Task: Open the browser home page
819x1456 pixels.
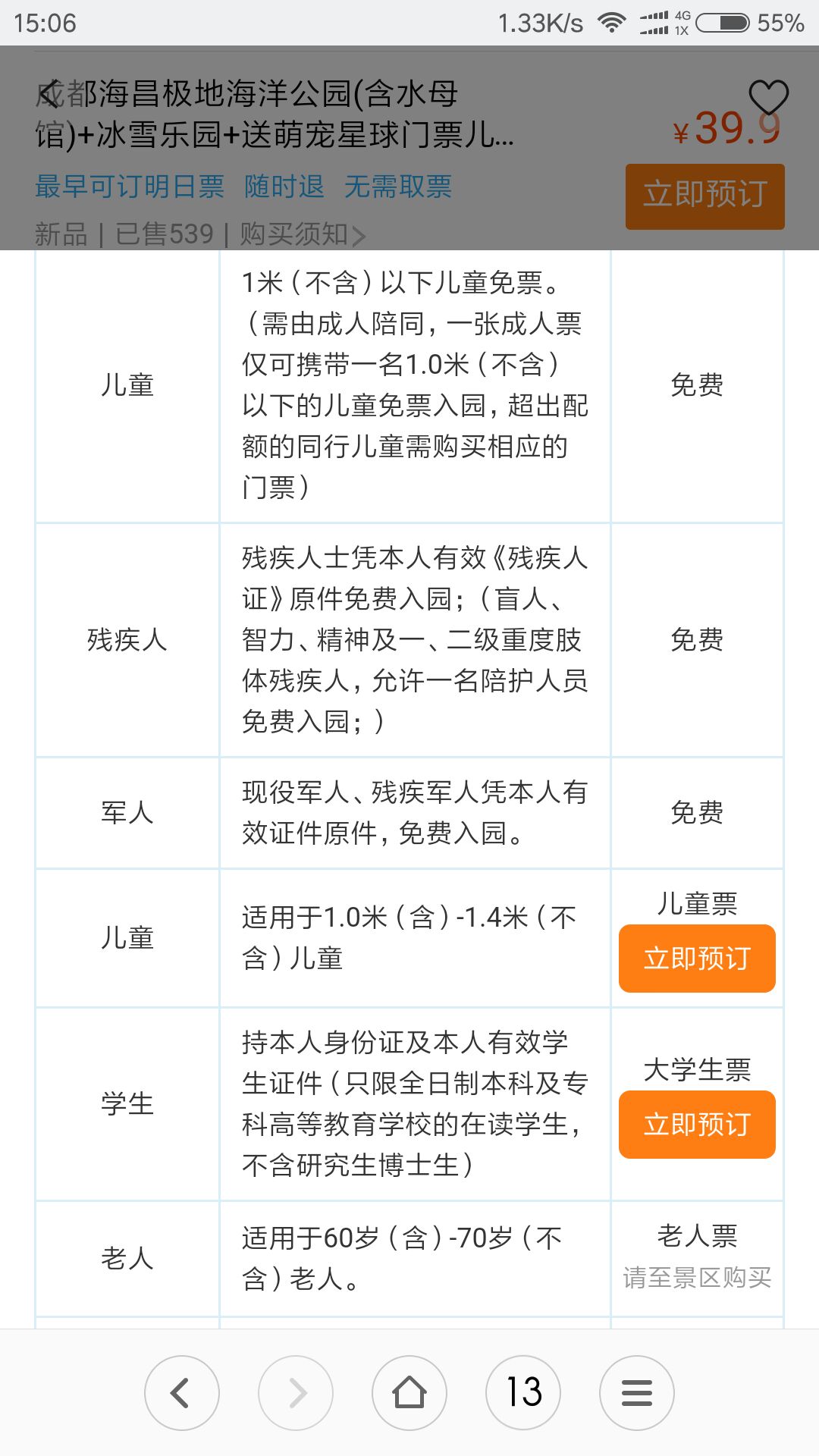Action: click(409, 1393)
